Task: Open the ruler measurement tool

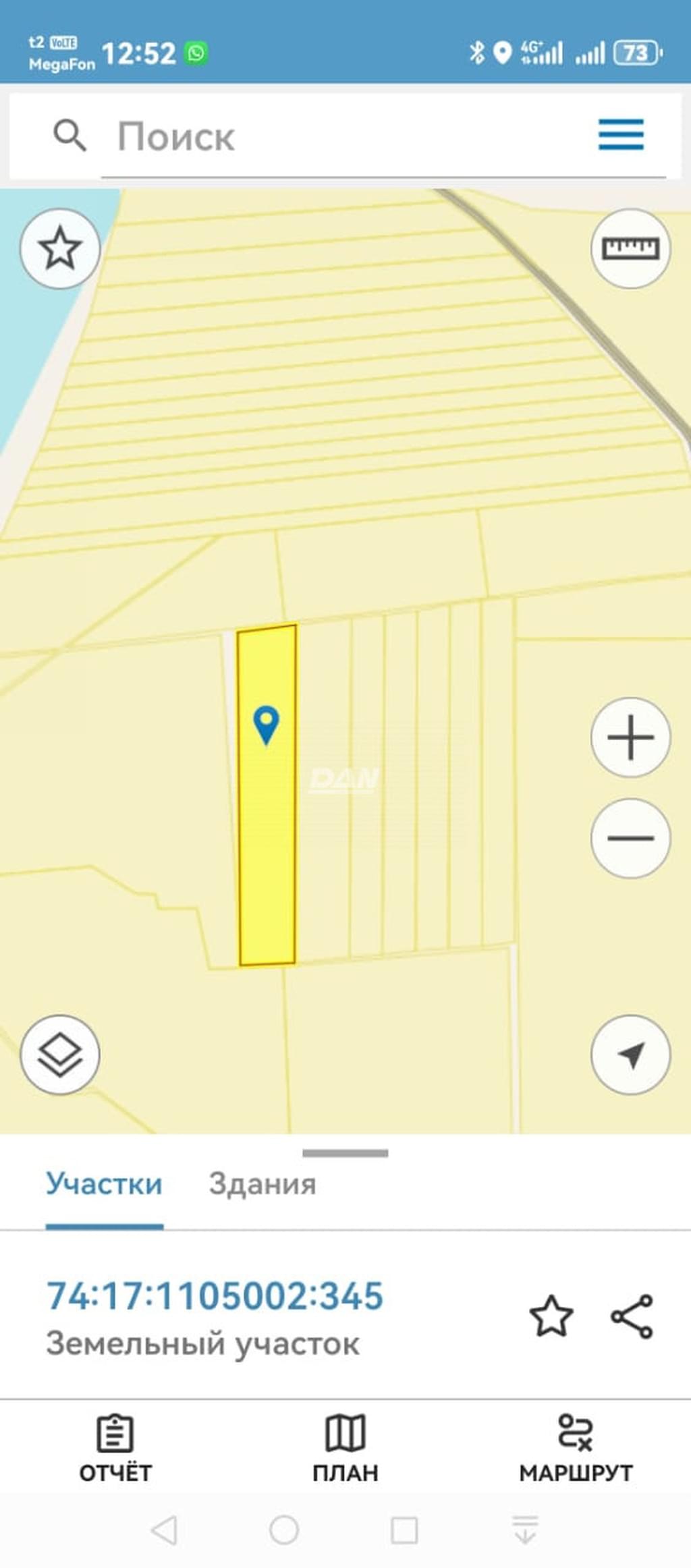Action: coord(630,248)
